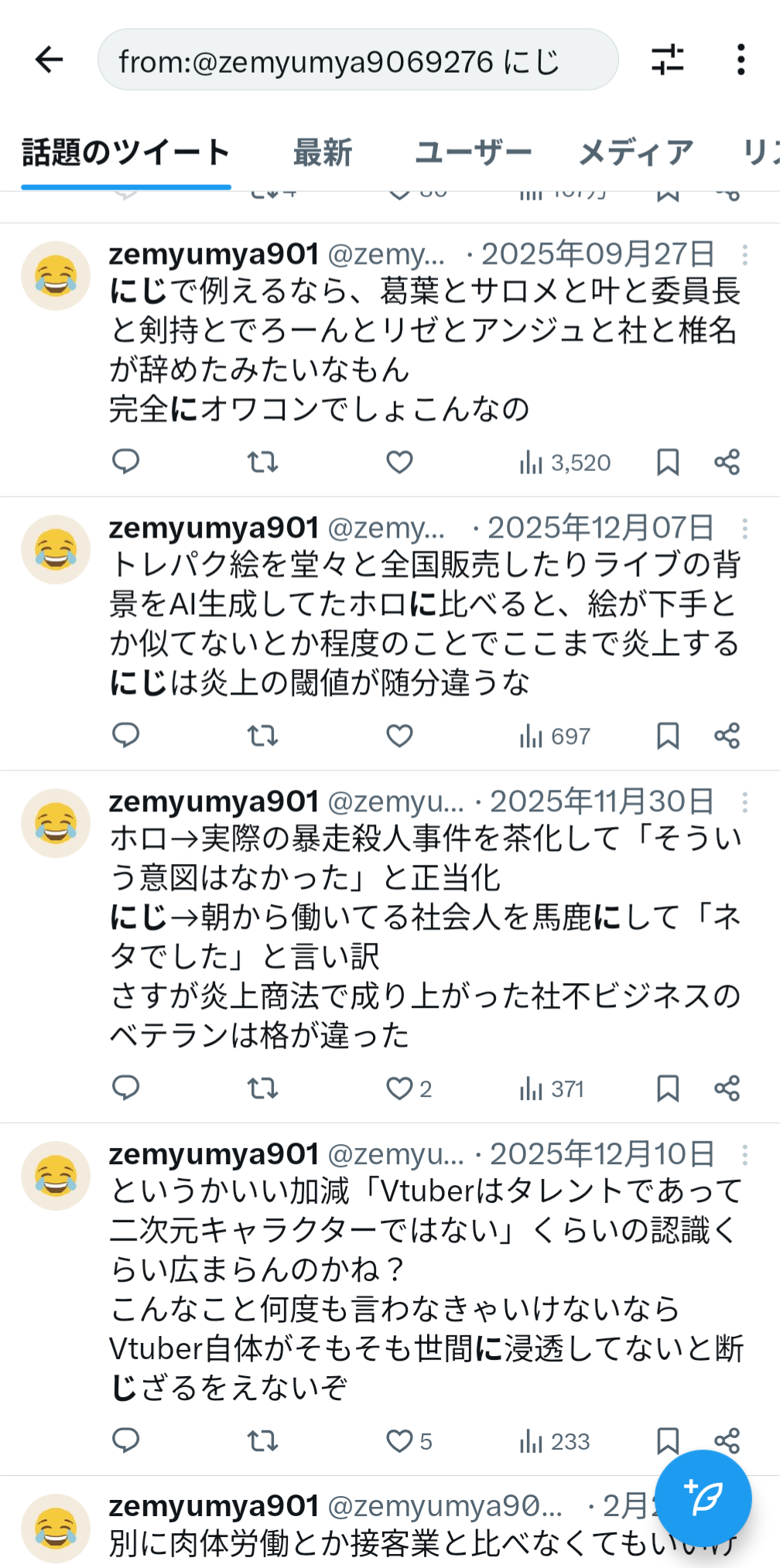The height and width of the screenshot is (1568, 780).
Task: Switch to the 最新 tab
Action: 323,152
